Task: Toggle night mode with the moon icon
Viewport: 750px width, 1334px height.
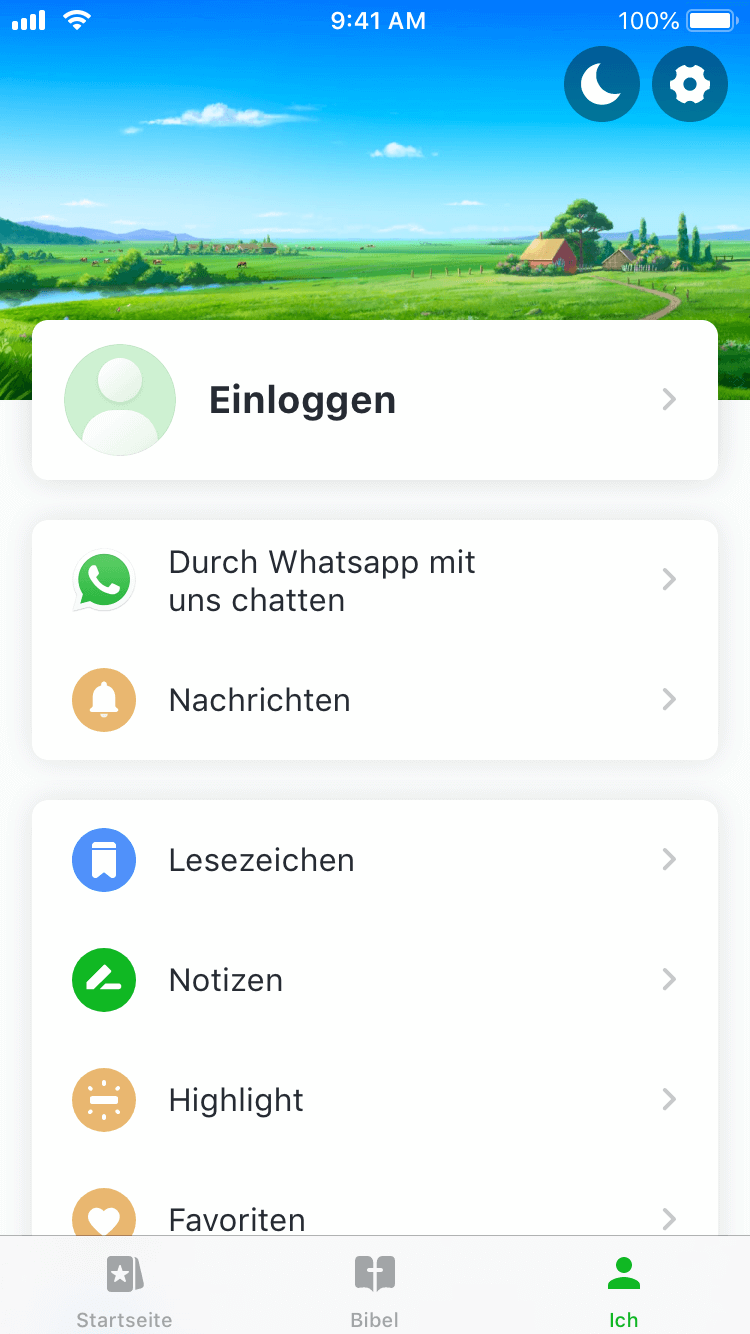Action: [602, 85]
